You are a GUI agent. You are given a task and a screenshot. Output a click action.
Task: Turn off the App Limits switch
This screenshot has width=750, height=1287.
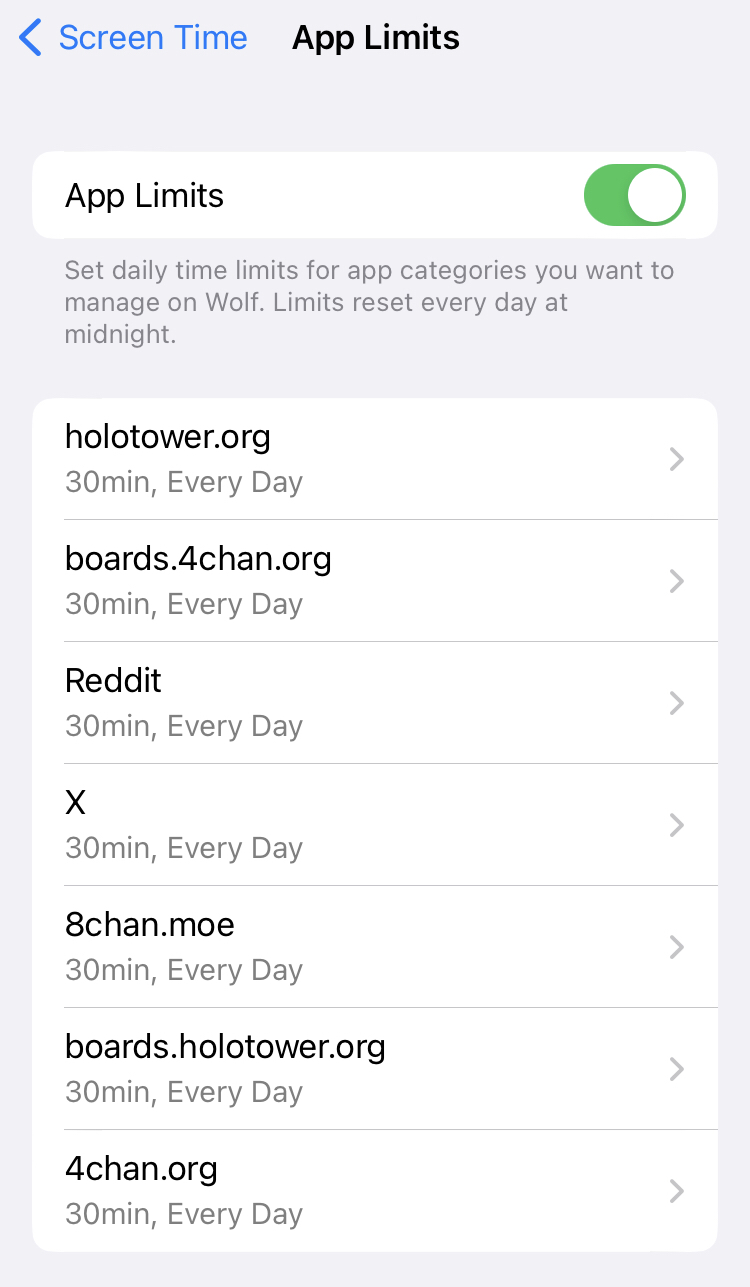point(634,195)
